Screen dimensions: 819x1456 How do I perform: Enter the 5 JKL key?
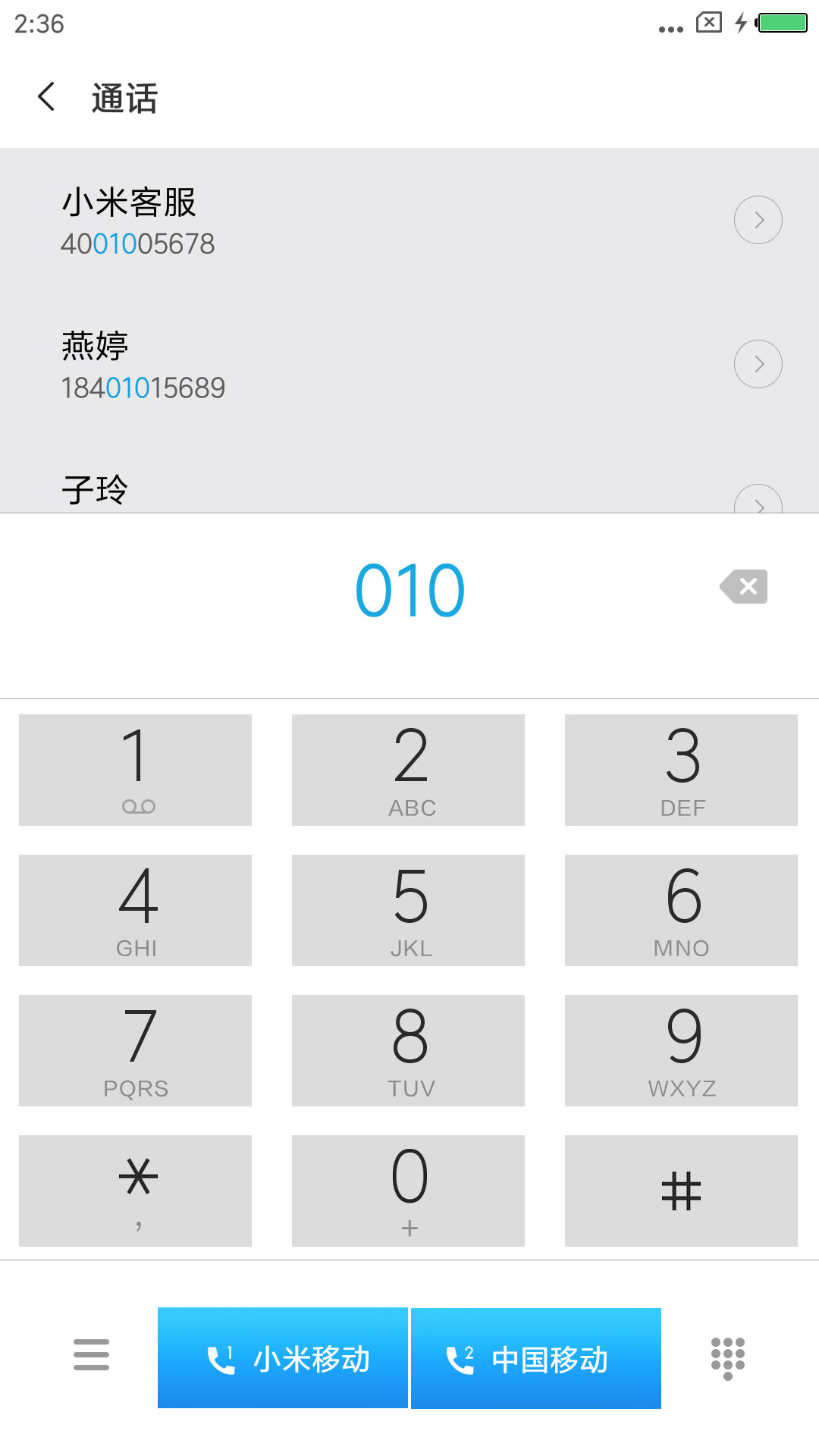408,910
